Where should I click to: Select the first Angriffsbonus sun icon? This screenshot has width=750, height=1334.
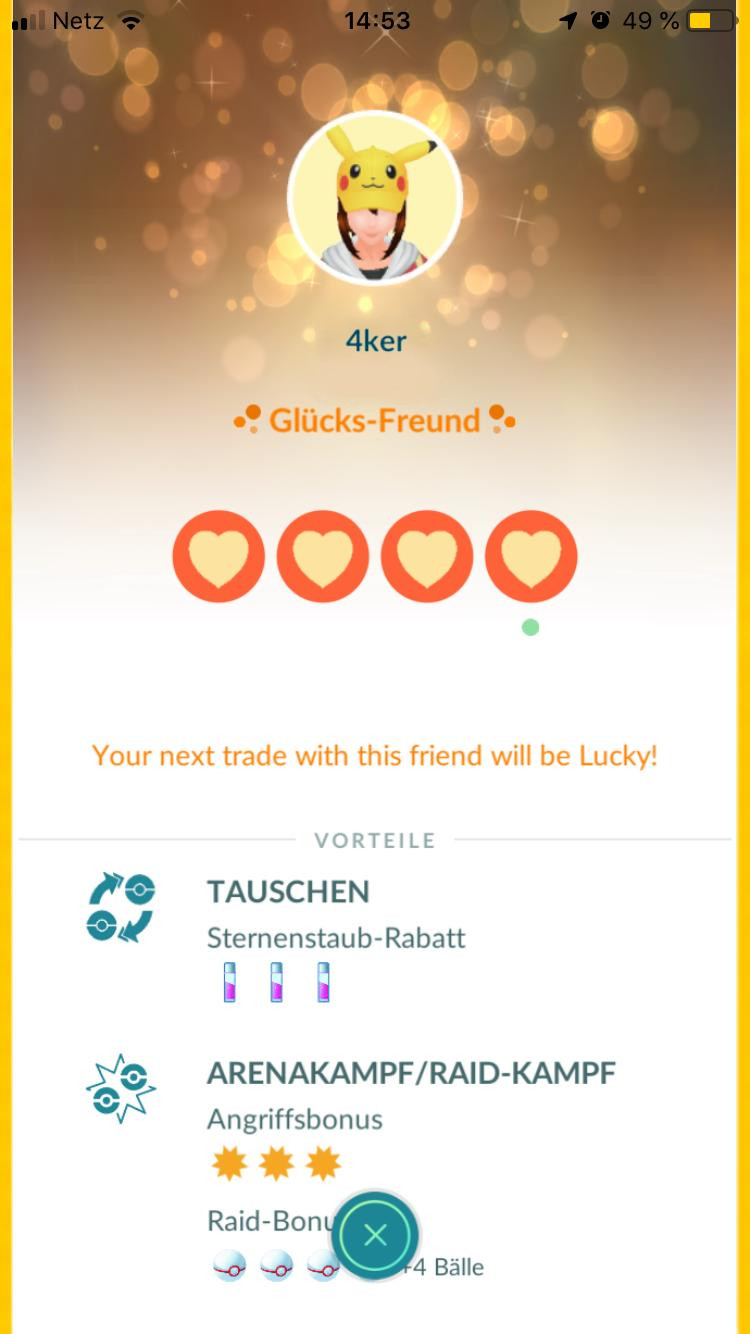230,1163
